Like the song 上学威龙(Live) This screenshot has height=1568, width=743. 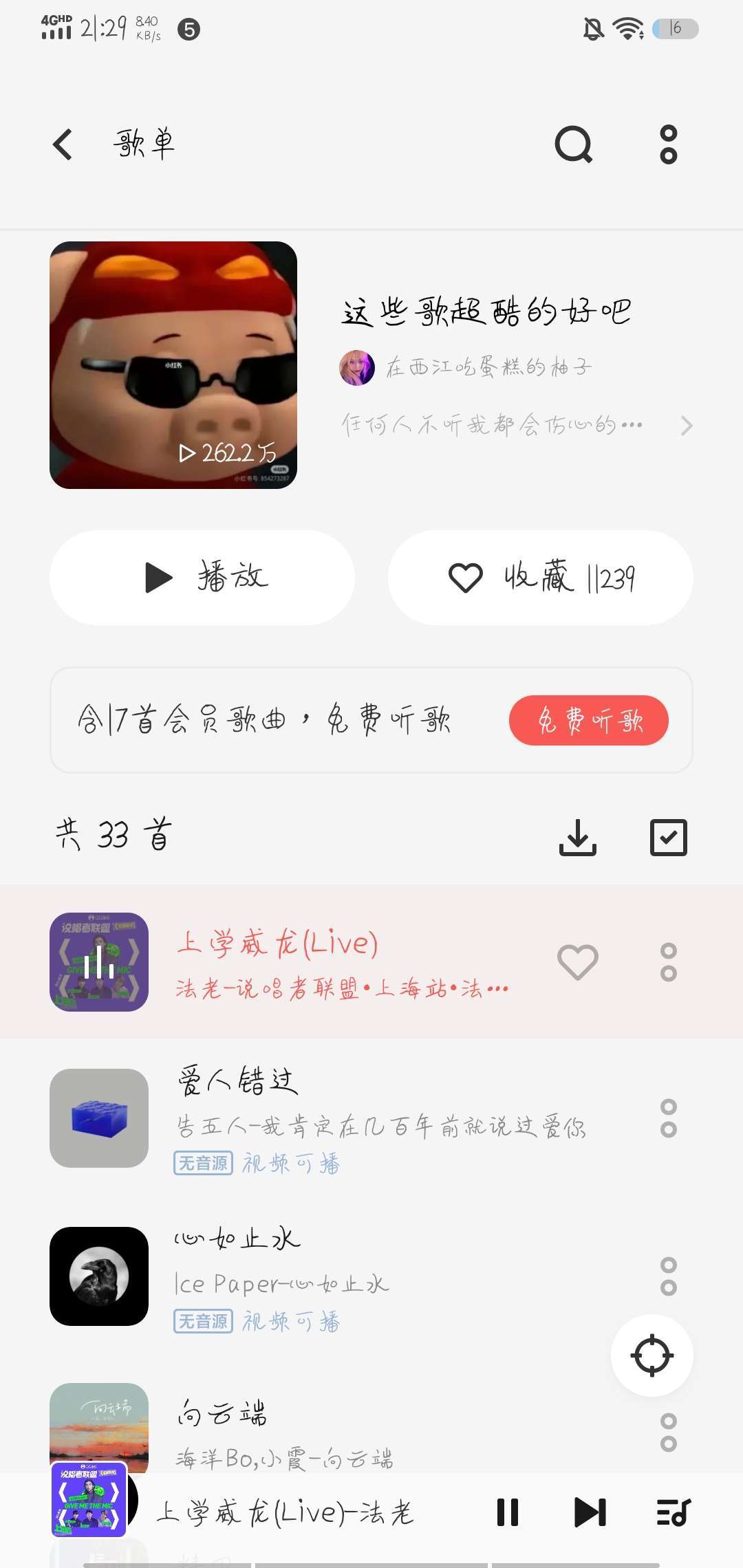[x=578, y=961]
